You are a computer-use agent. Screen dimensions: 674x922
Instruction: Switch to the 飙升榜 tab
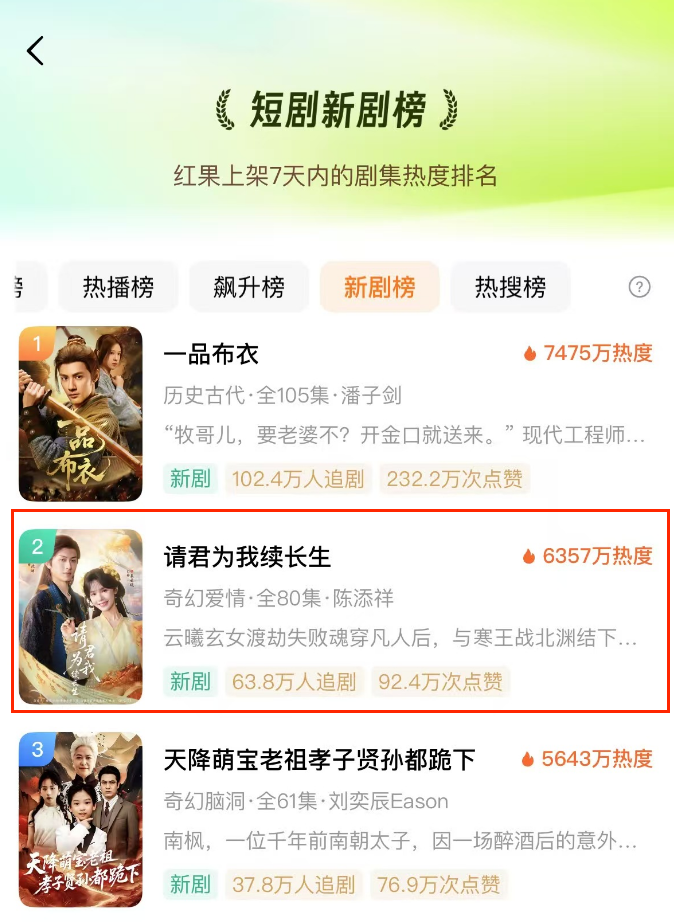coord(249,288)
